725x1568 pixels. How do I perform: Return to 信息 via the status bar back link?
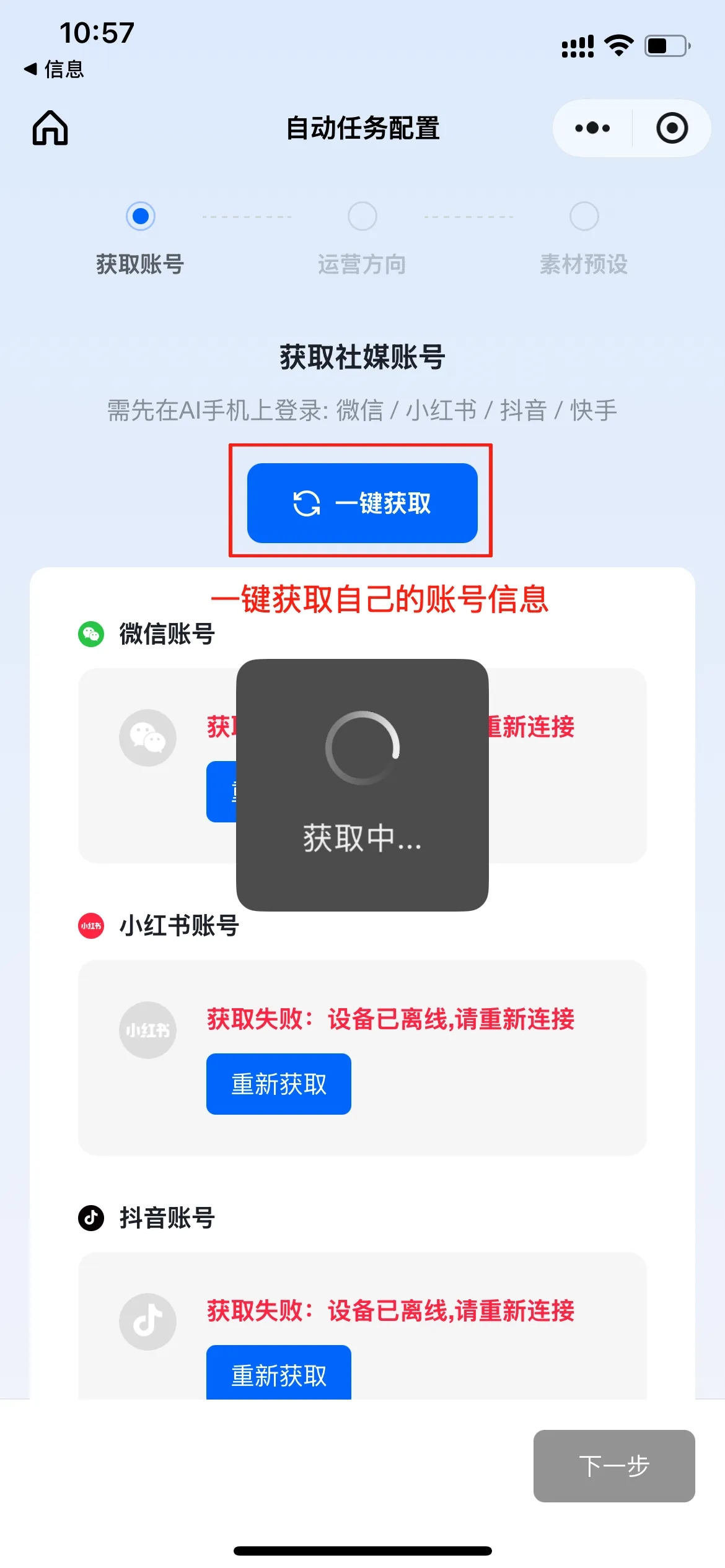[x=55, y=69]
